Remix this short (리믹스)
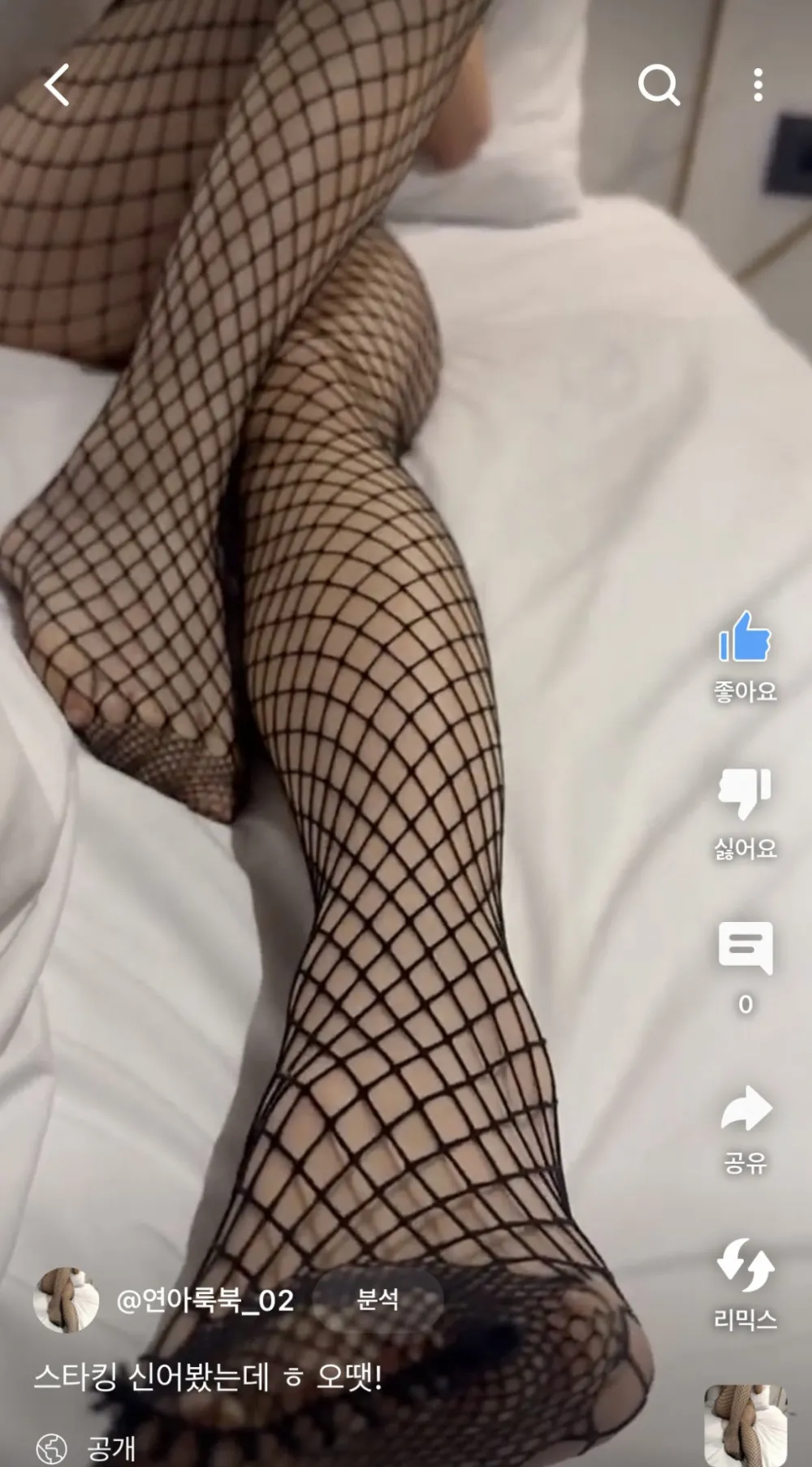 tap(745, 1266)
